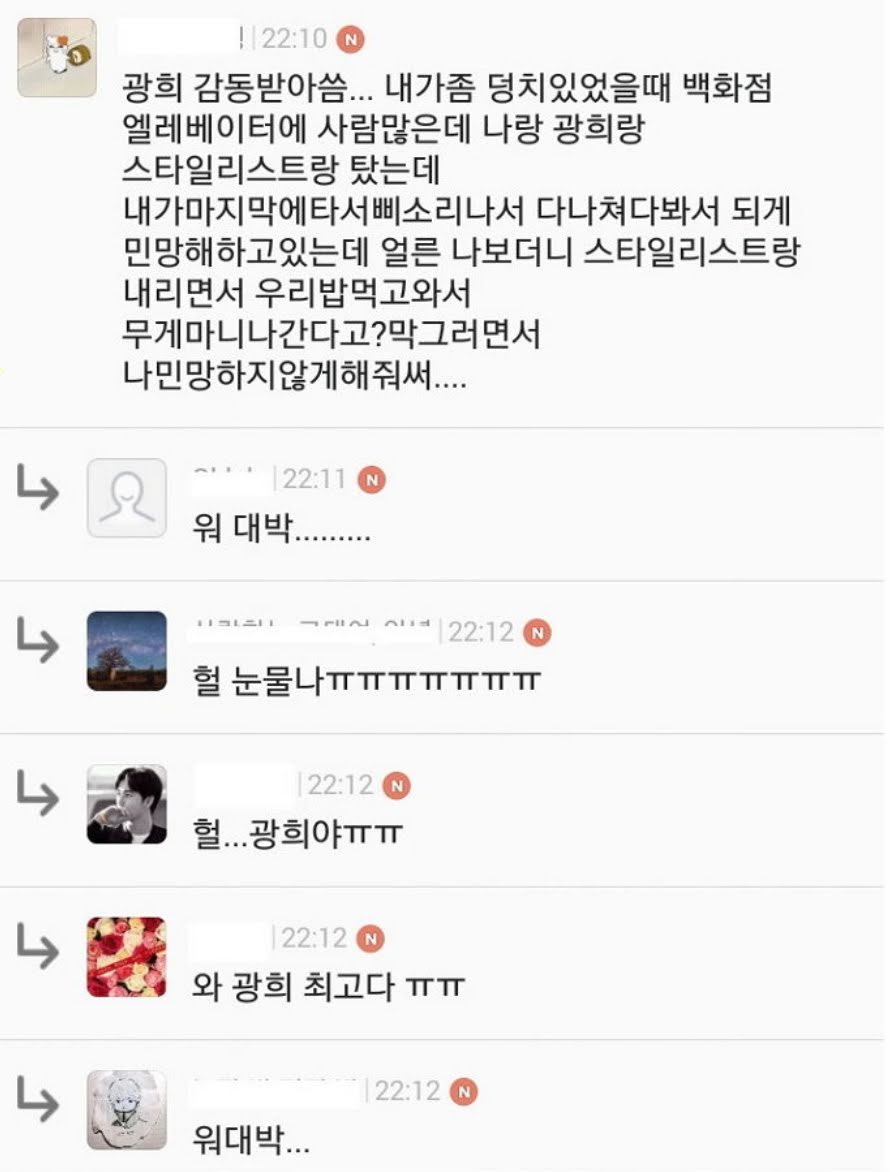
Task: Open the night-sky avatar on the 헐 눈물나 reply
Action: pyautogui.click(x=127, y=651)
